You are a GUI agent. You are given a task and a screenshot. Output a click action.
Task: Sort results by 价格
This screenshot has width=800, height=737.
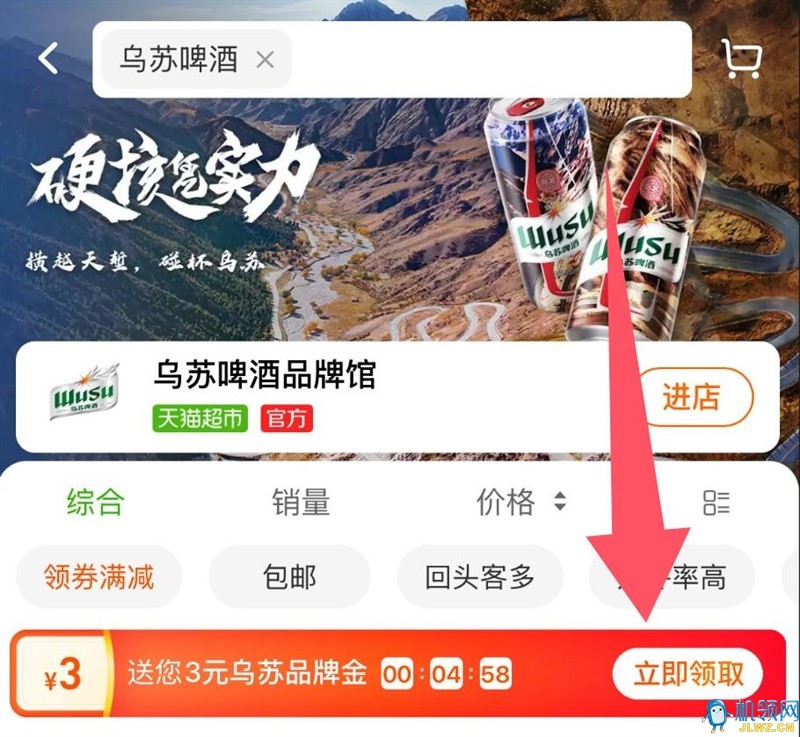521,502
